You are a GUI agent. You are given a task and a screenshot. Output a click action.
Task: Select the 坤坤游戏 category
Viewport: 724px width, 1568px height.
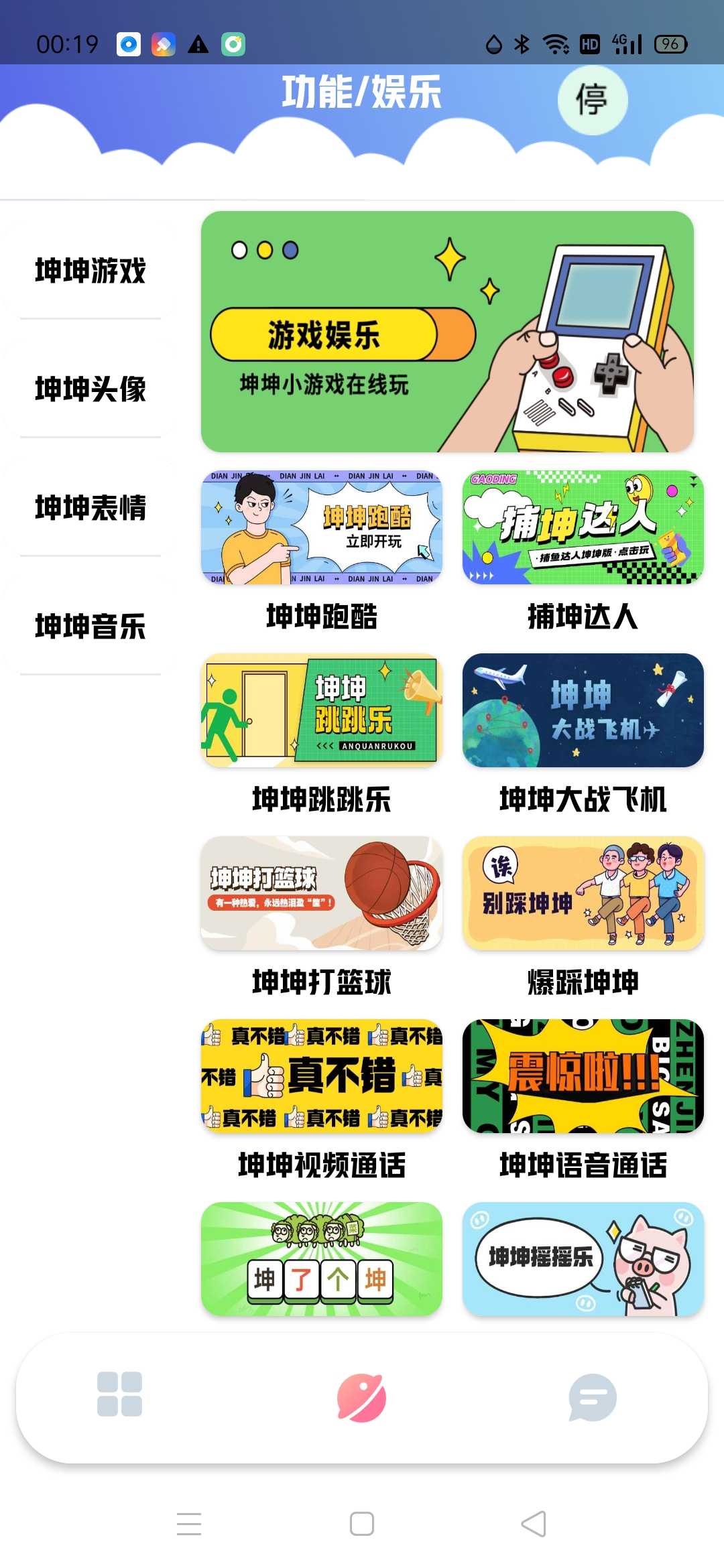[x=90, y=271]
